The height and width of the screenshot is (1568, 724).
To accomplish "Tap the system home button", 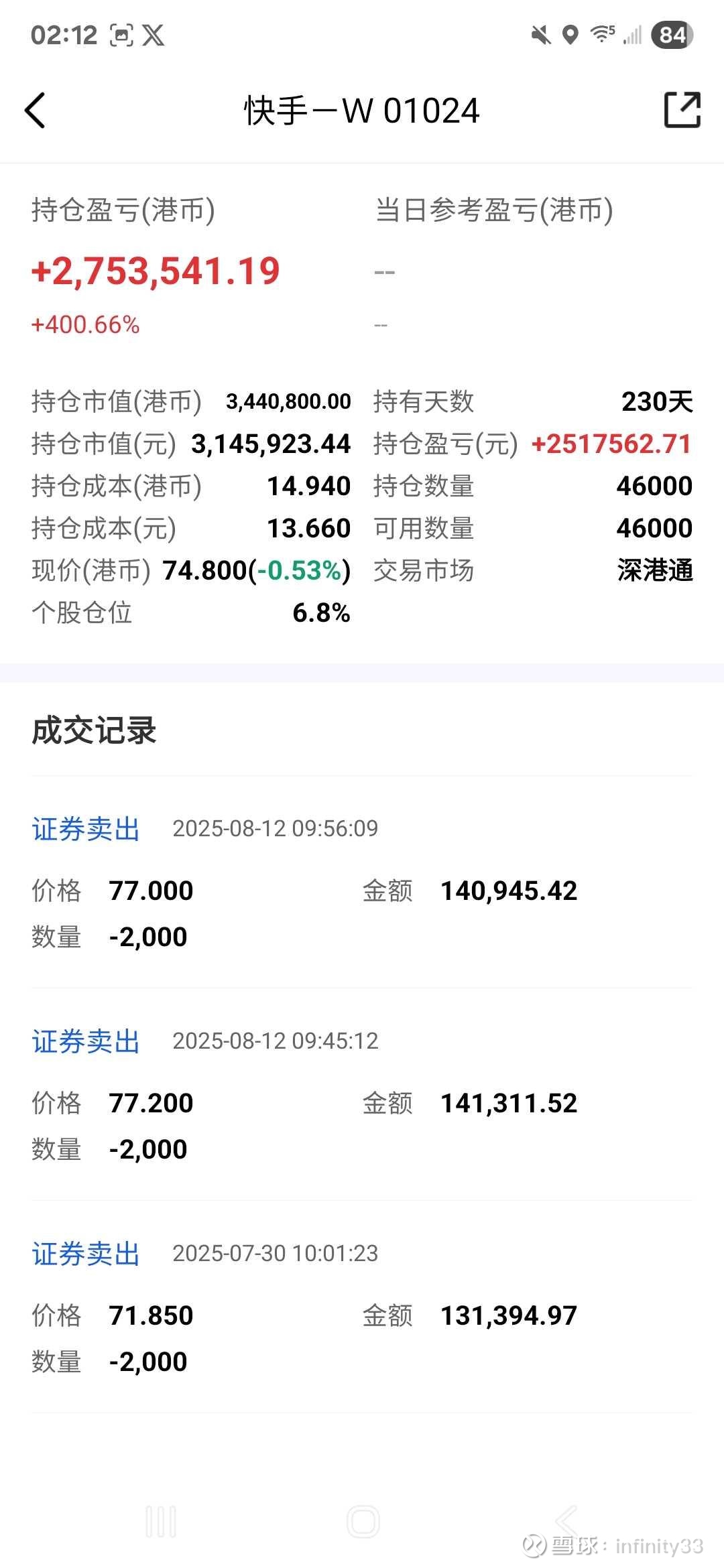I will click(x=363, y=1521).
